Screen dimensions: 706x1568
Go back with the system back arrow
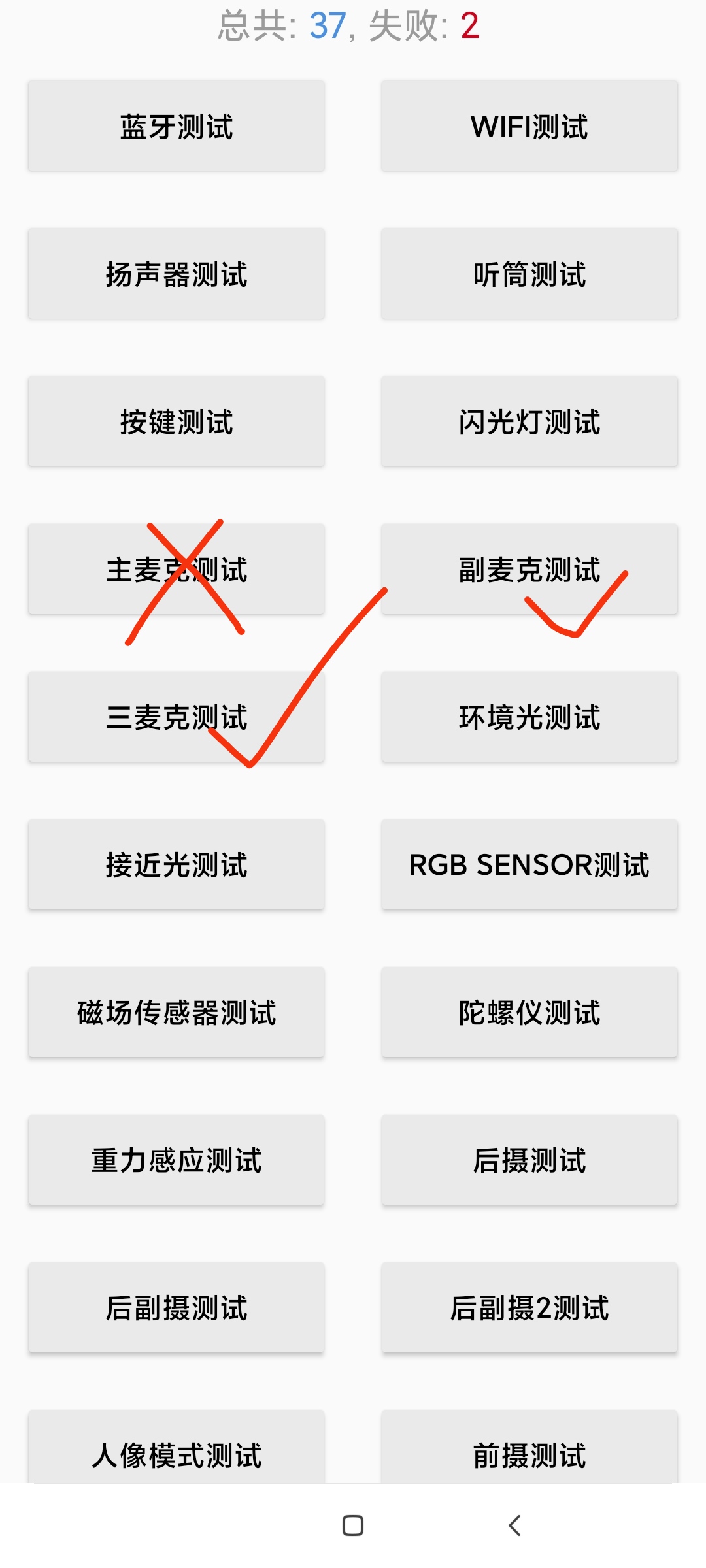point(515,1526)
